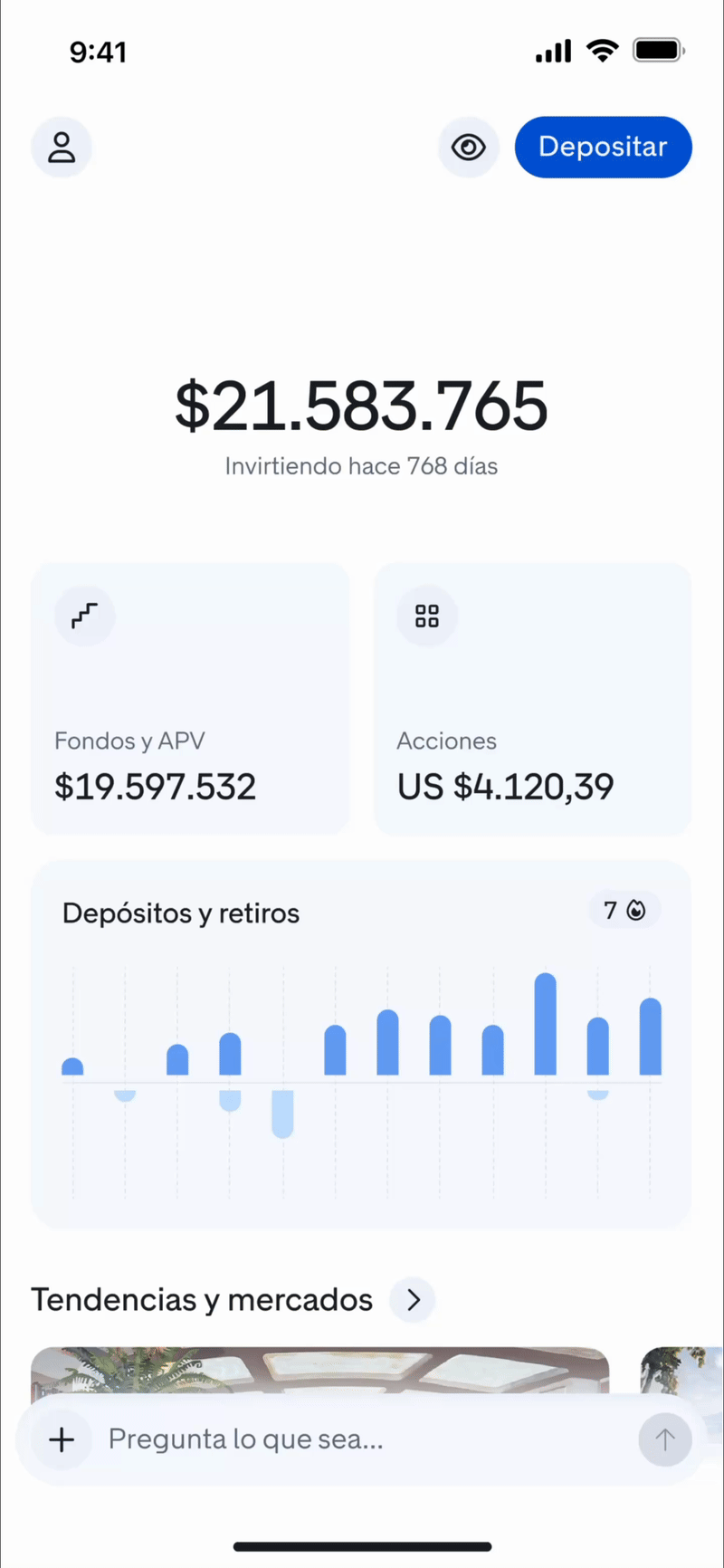The image size is (724, 1568).
Task: Open the Acciones card
Action: tap(532, 698)
